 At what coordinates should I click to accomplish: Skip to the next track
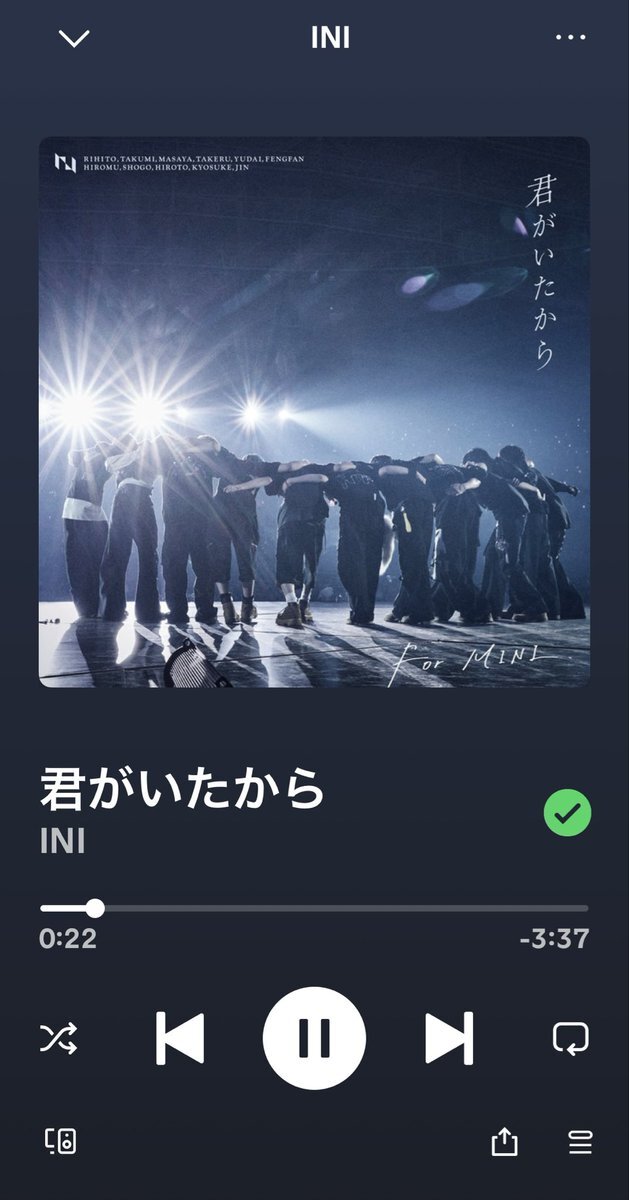(x=449, y=1038)
